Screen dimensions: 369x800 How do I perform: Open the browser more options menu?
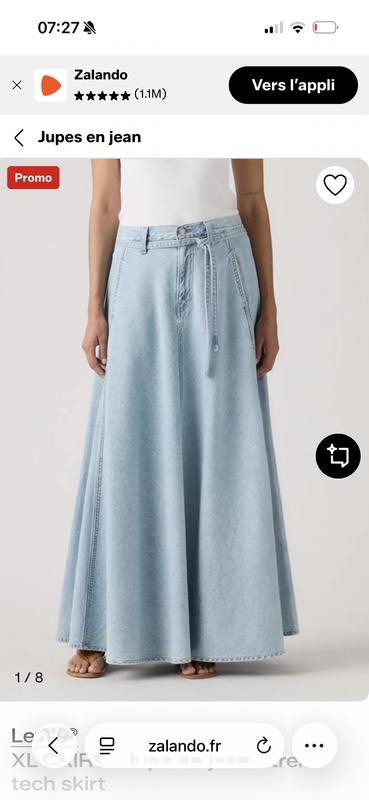(x=314, y=745)
